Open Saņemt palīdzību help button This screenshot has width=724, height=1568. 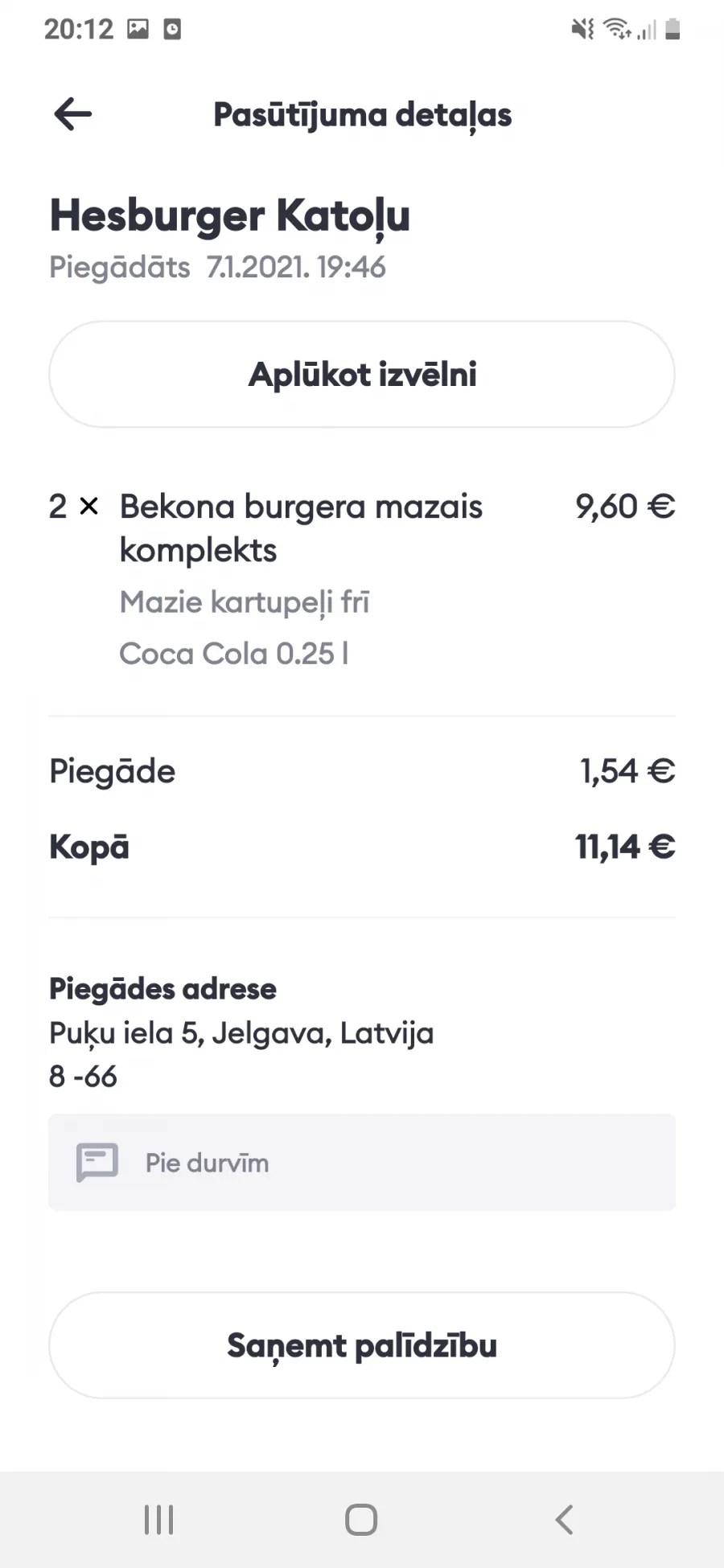362,1345
